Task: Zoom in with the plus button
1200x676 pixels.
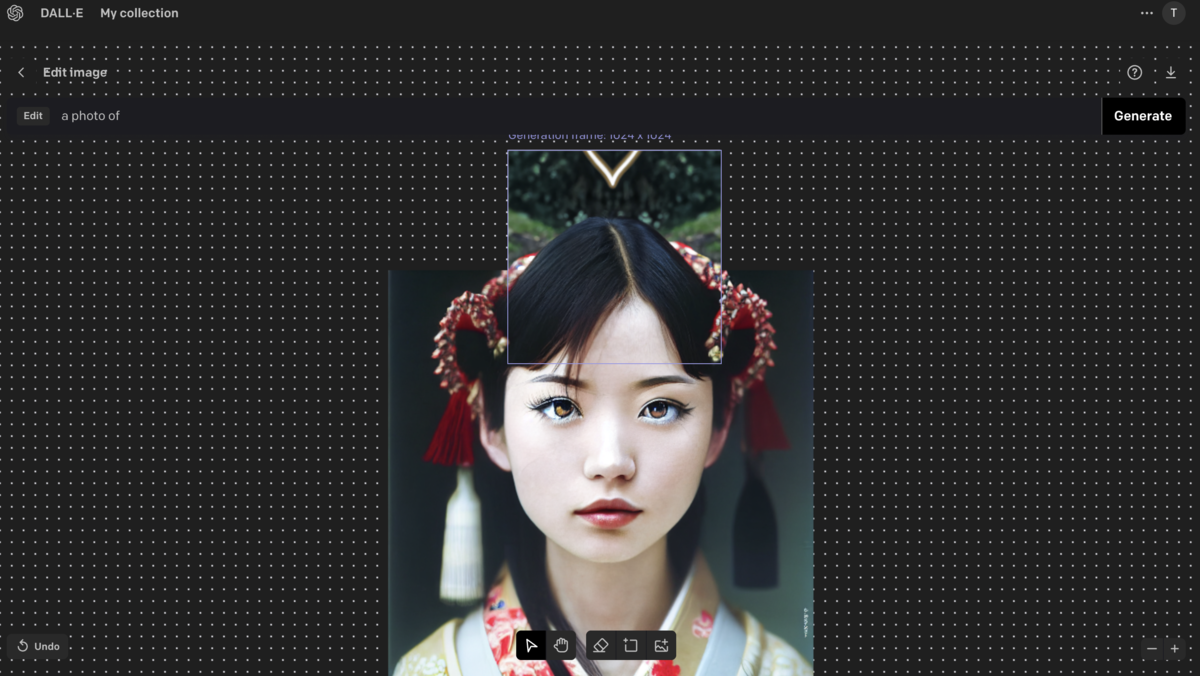Action: (1175, 649)
